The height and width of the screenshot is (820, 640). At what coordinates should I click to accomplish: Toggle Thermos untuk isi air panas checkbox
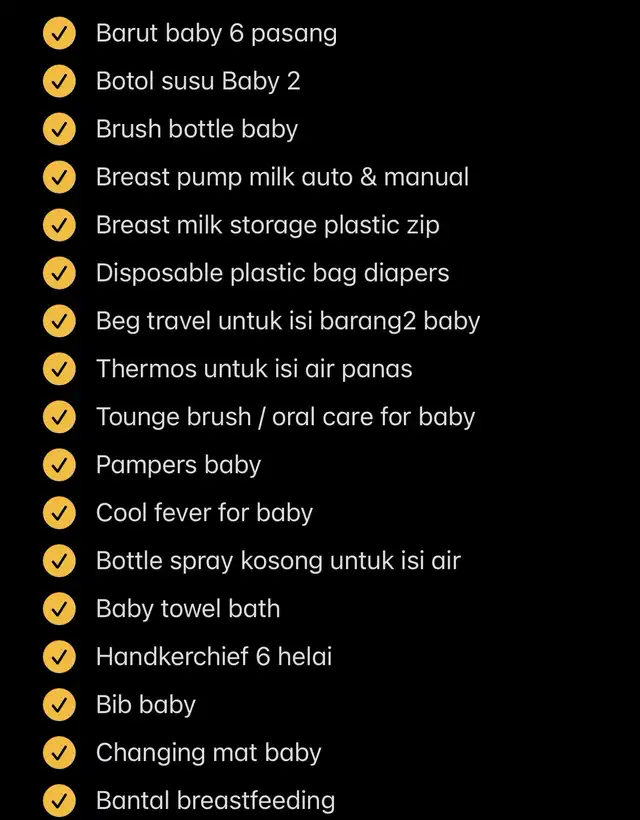pos(60,370)
